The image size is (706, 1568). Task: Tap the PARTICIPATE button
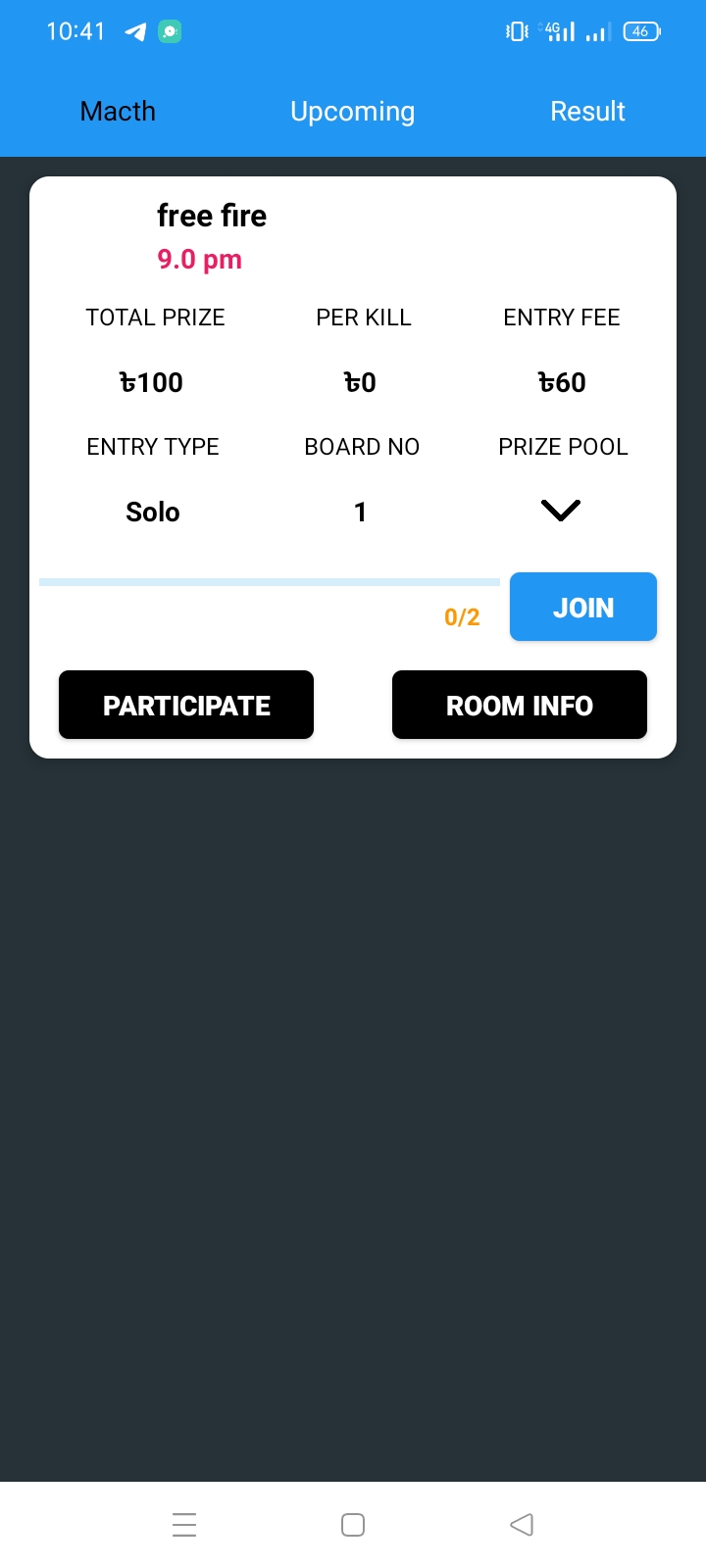186,706
